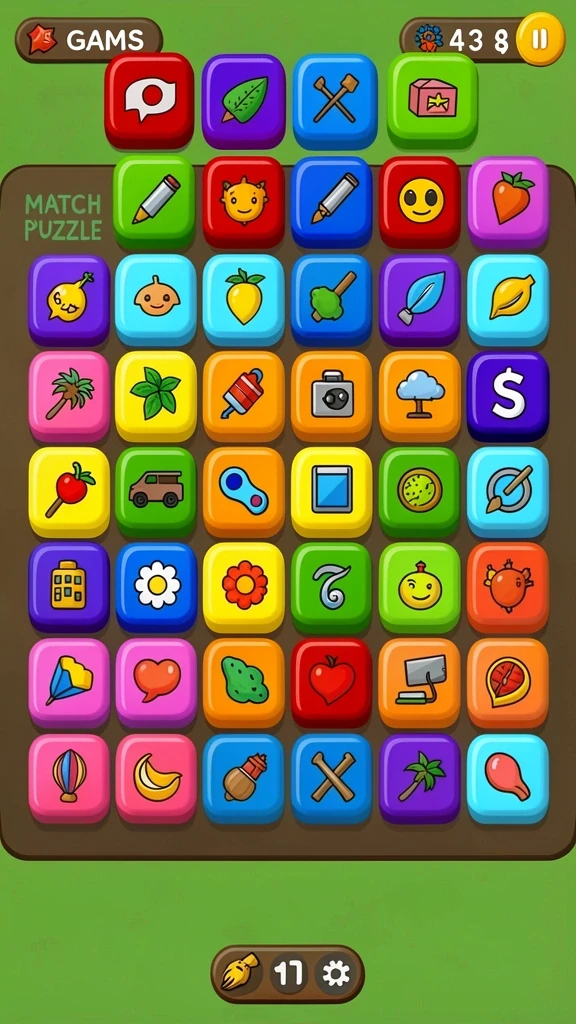Tap the green van tile
This screenshot has height=1024, width=576.
point(155,492)
